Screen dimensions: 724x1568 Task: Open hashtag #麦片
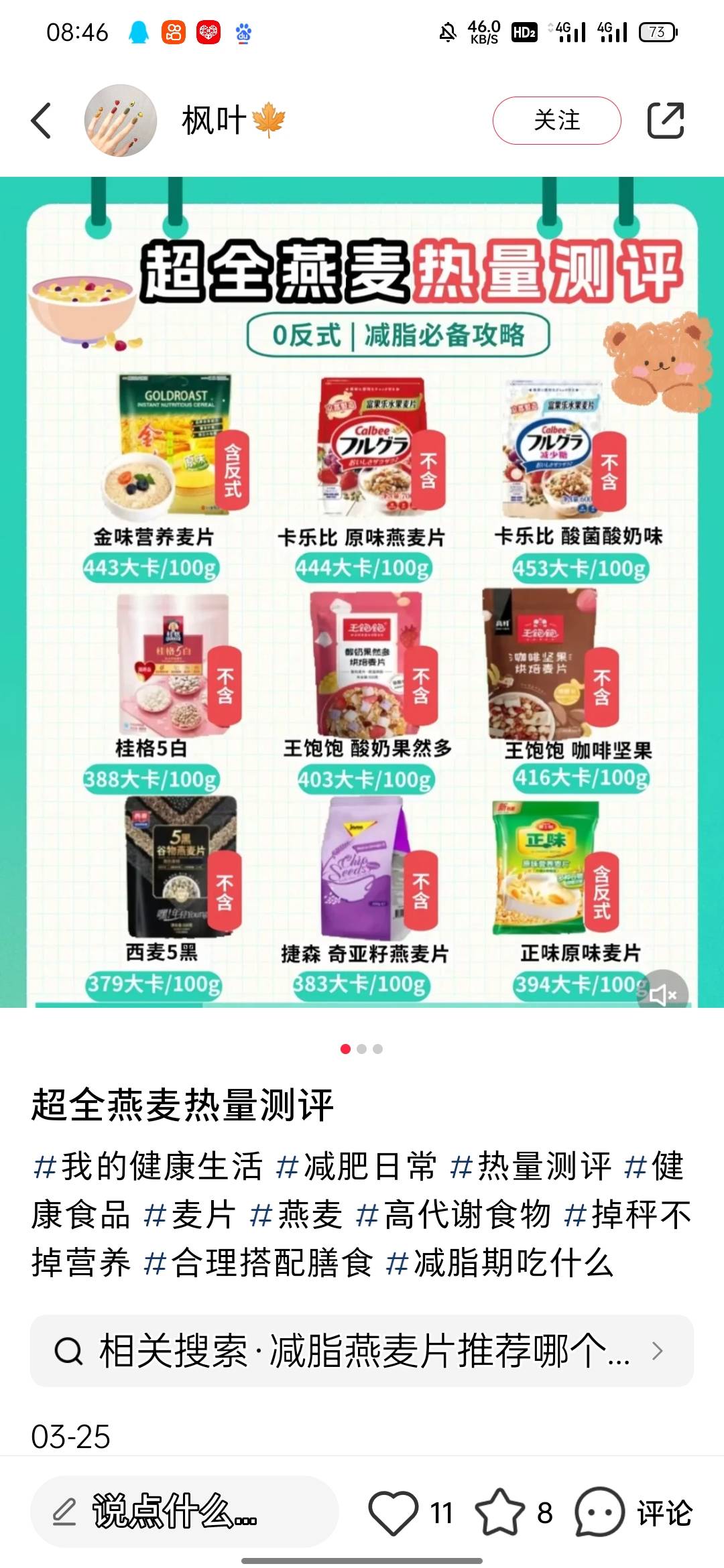click(x=189, y=1214)
